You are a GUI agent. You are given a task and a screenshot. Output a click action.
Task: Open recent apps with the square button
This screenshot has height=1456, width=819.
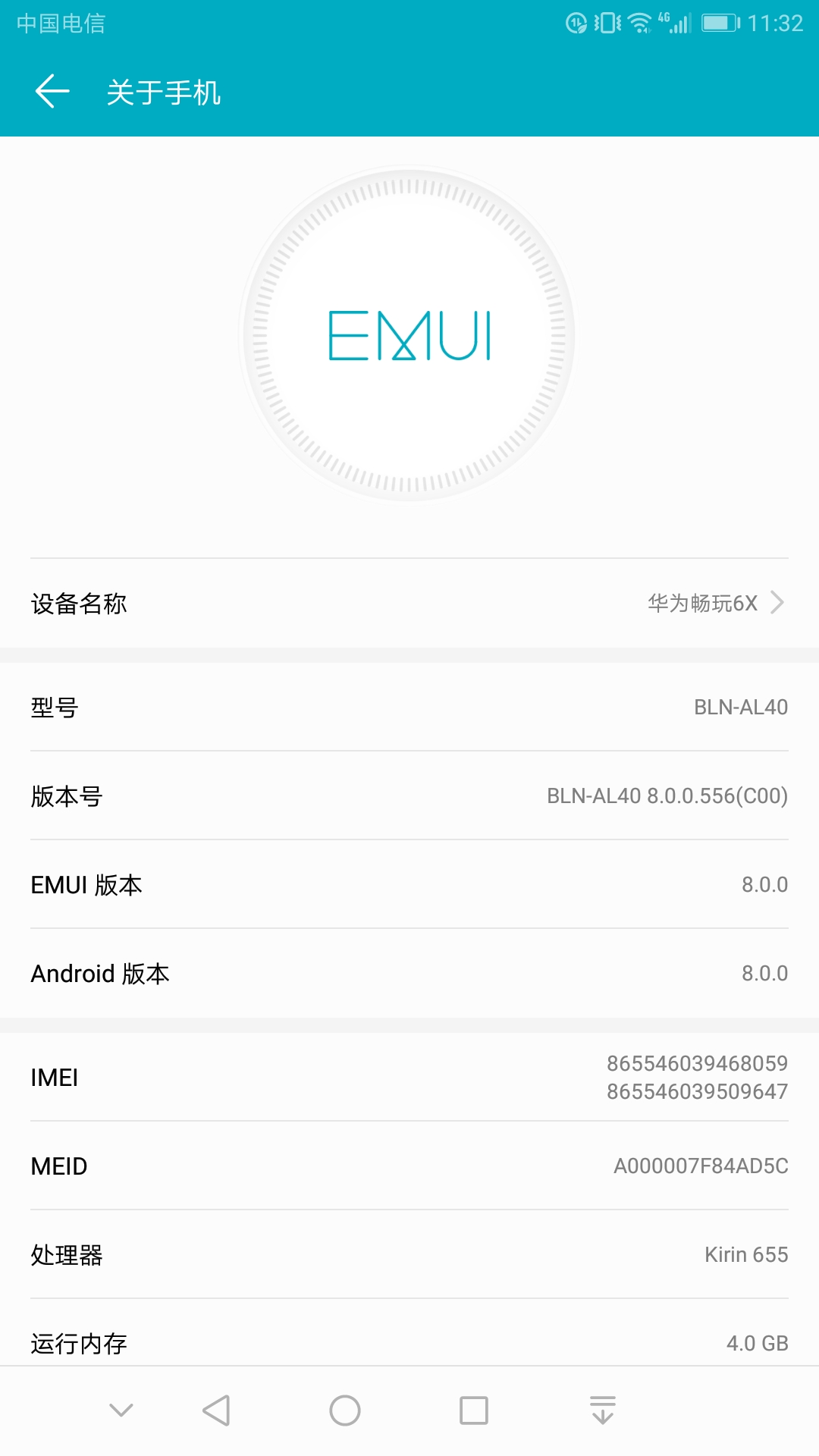click(474, 1410)
